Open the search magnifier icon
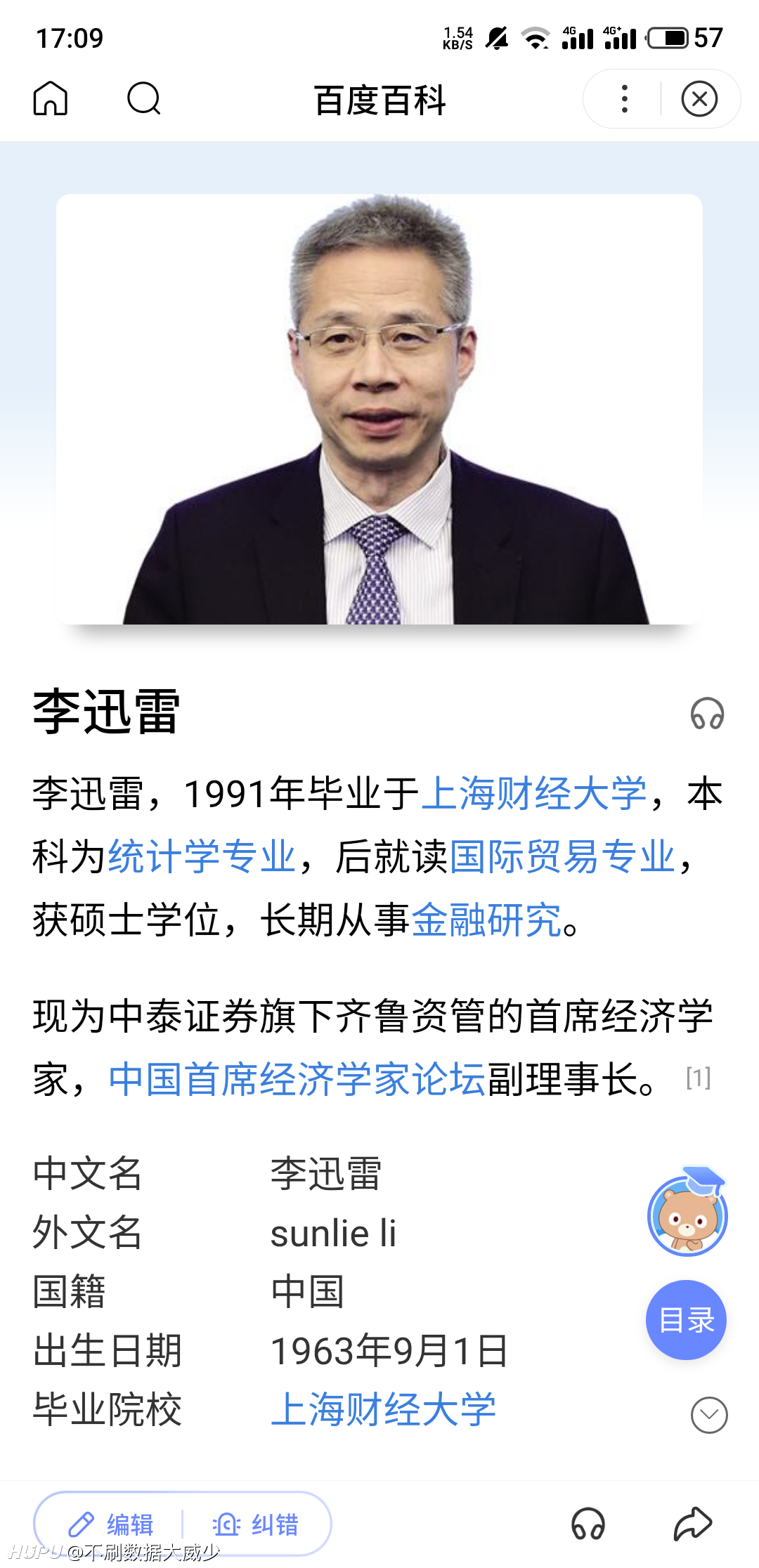Image resolution: width=759 pixels, height=1568 pixels. [x=144, y=98]
